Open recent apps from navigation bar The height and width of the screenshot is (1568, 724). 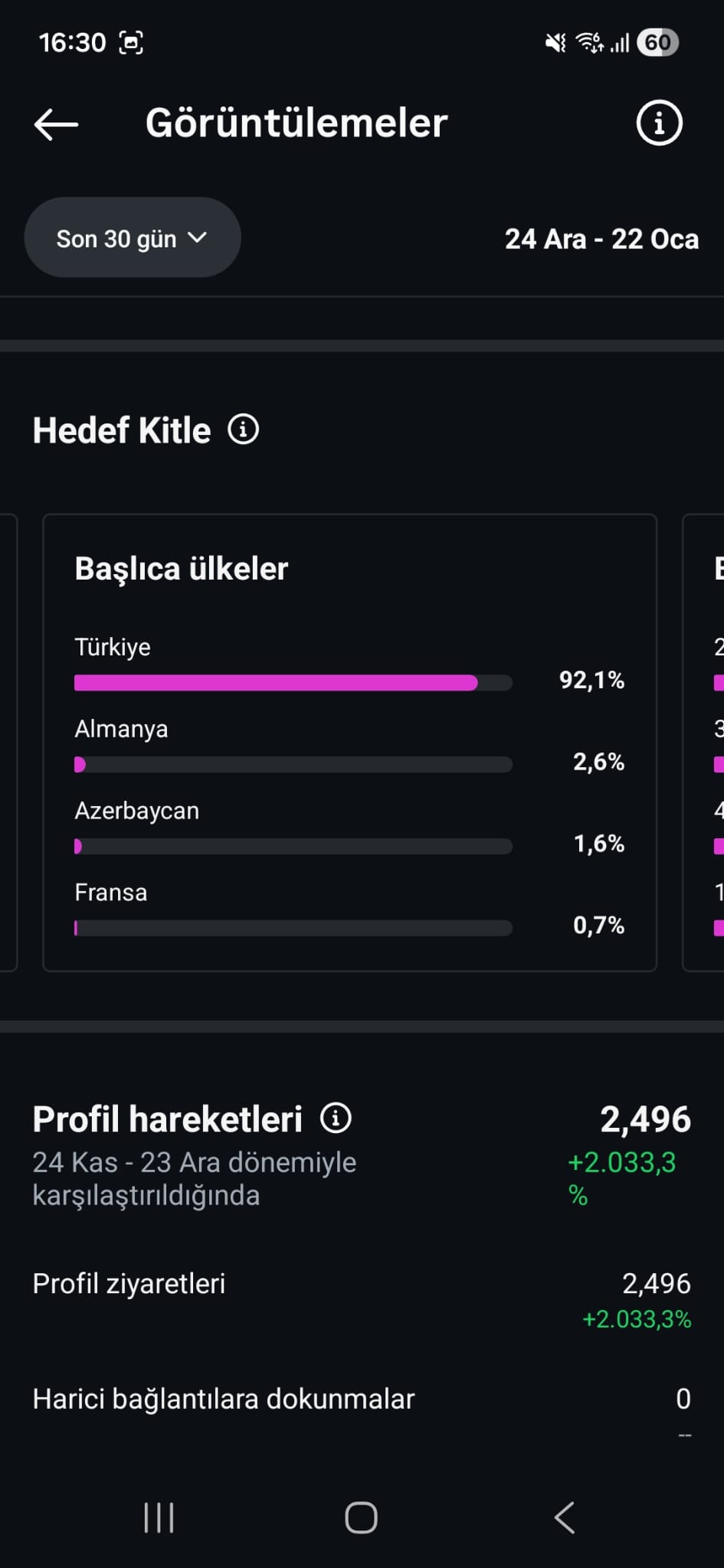[159, 1517]
